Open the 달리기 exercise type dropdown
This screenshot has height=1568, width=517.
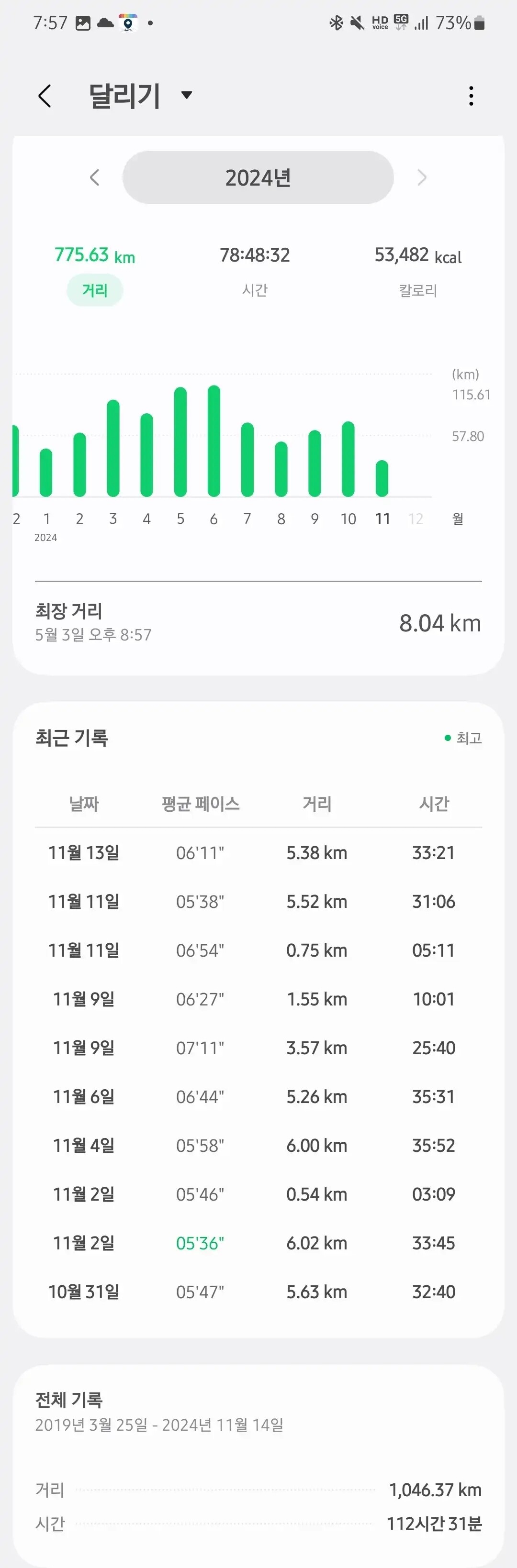coord(186,95)
